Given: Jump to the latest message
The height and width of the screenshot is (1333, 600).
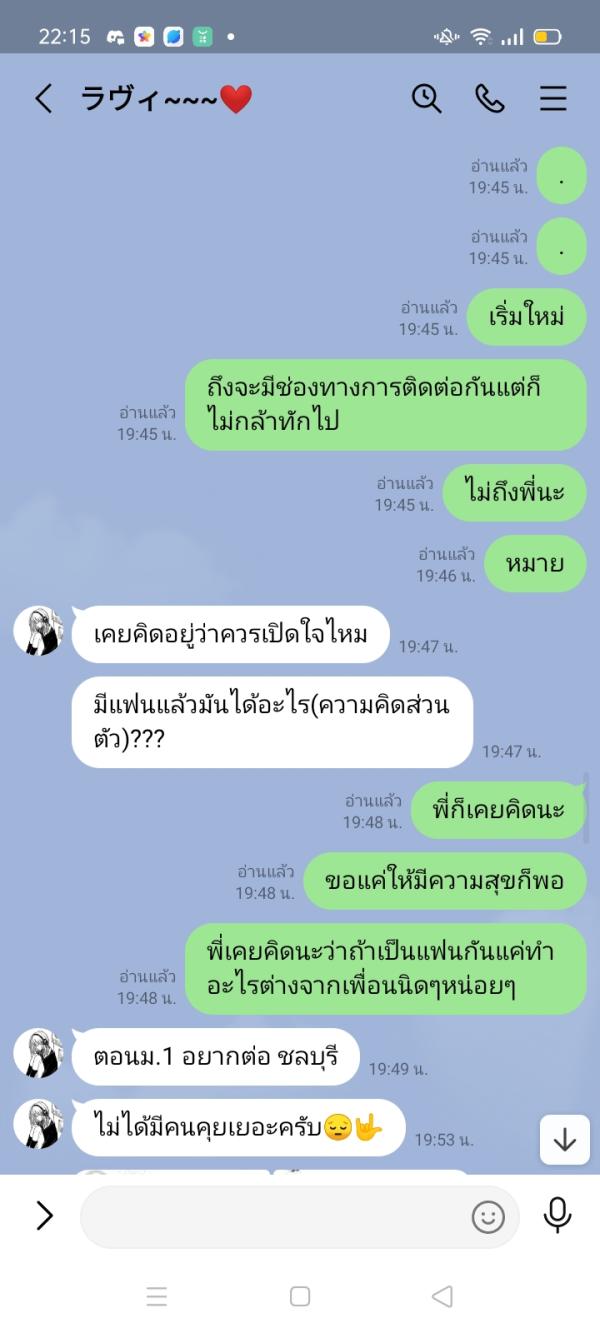Looking at the screenshot, I should click(564, 1139).
